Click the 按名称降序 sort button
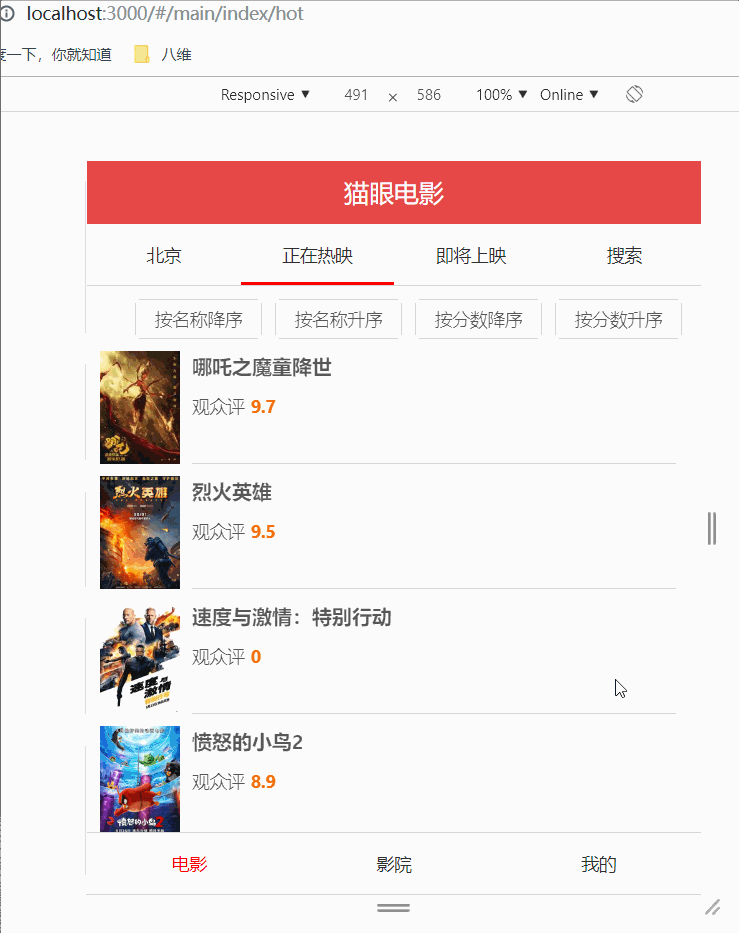 coord(198,318)
